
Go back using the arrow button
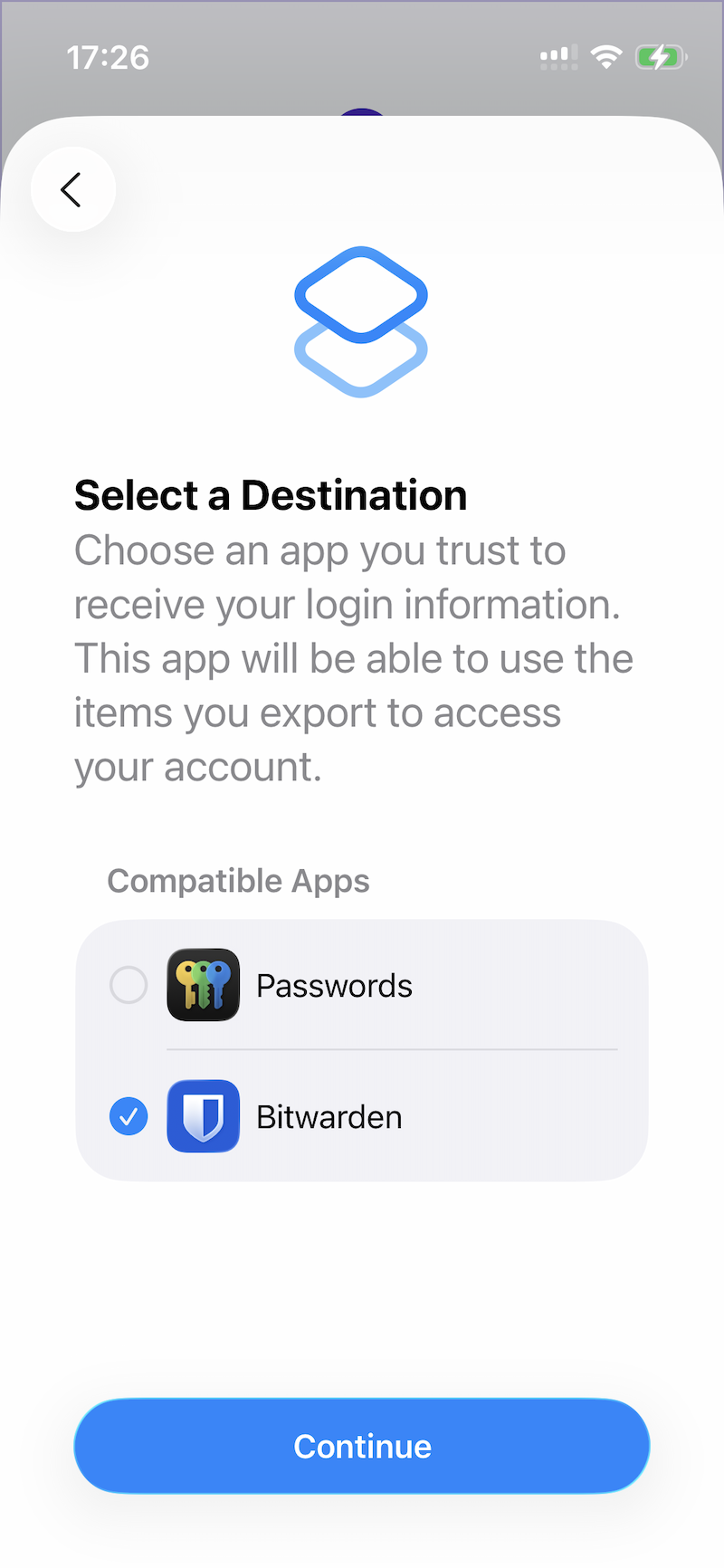tap(72, 189)
